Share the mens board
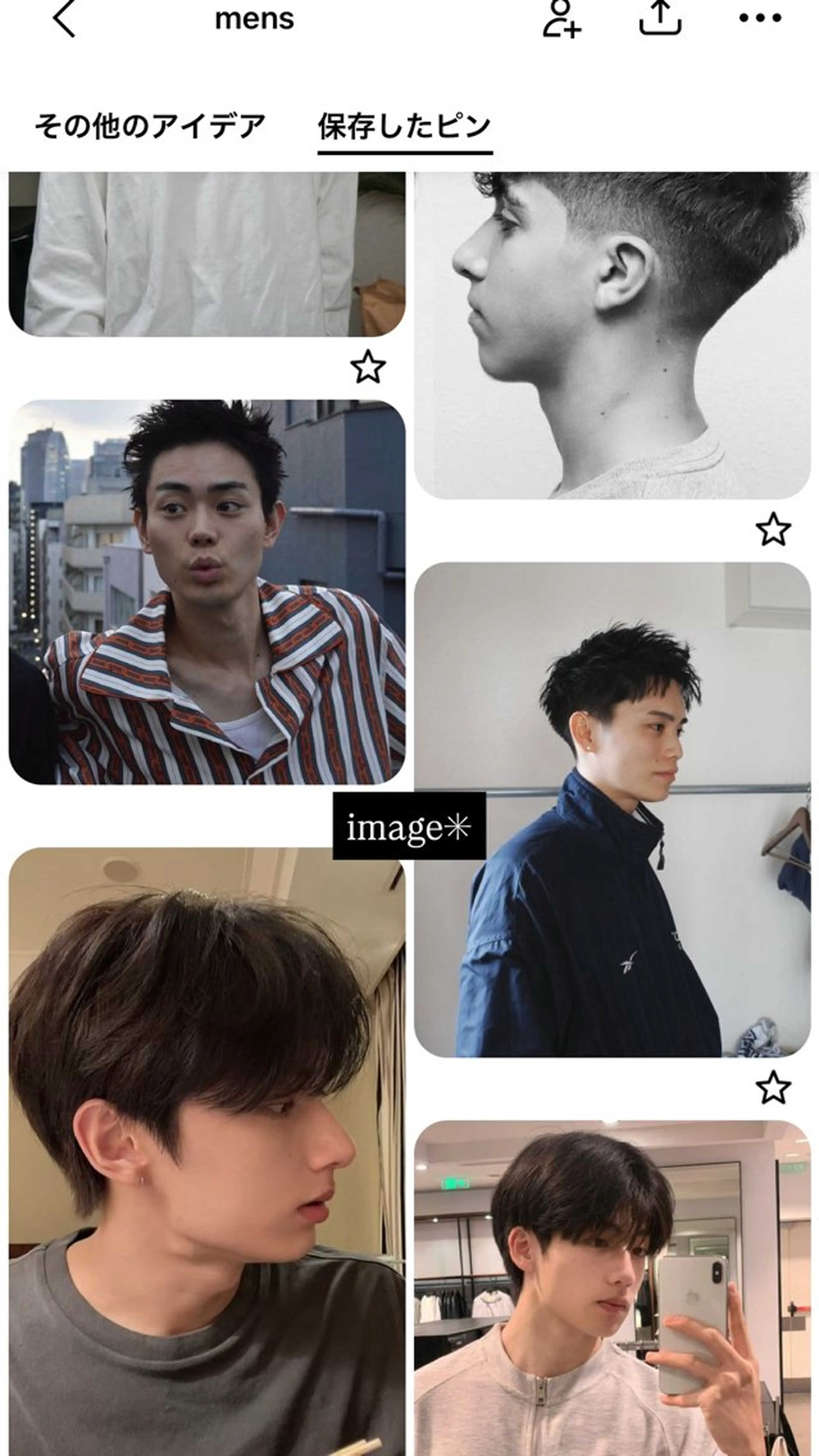819x1456 pixels. (660, 19)
